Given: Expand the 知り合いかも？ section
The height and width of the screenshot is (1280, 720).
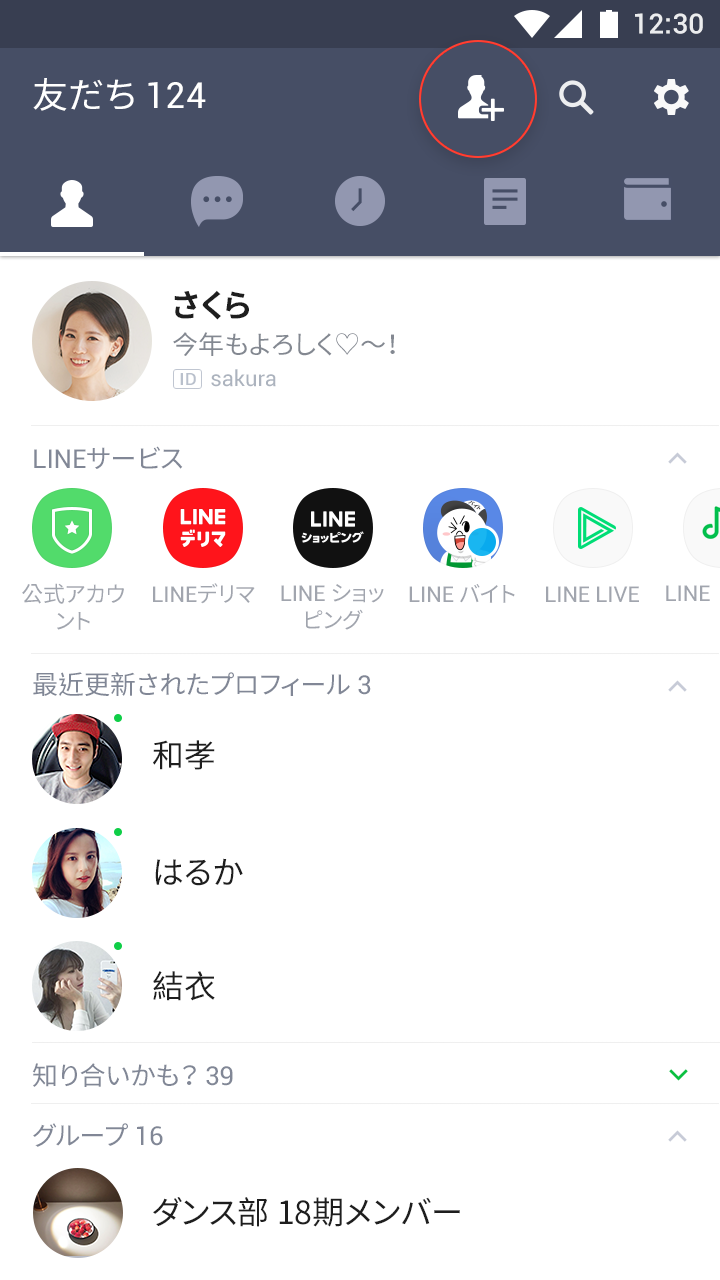Looking at the screenshot, I should [x=677, y=1075].
